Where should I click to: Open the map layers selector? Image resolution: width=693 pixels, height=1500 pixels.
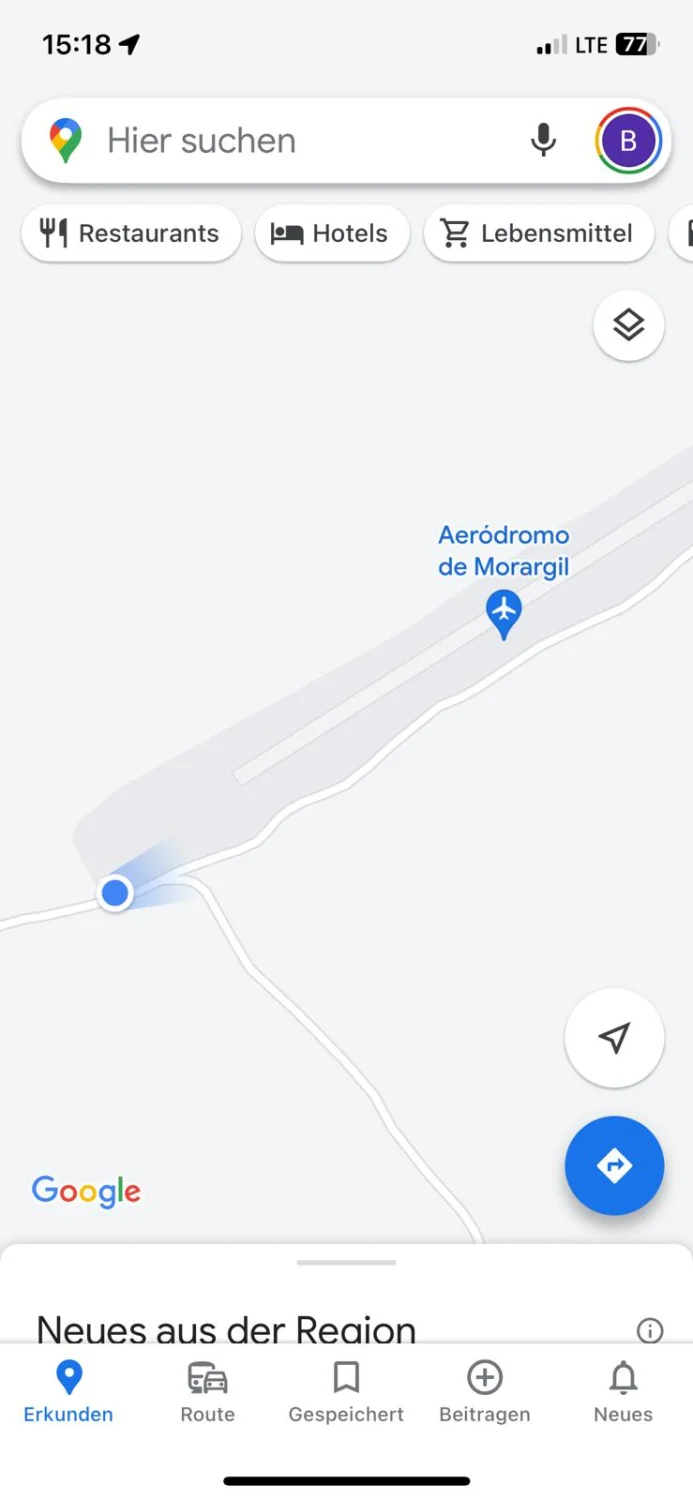point(628,325)
